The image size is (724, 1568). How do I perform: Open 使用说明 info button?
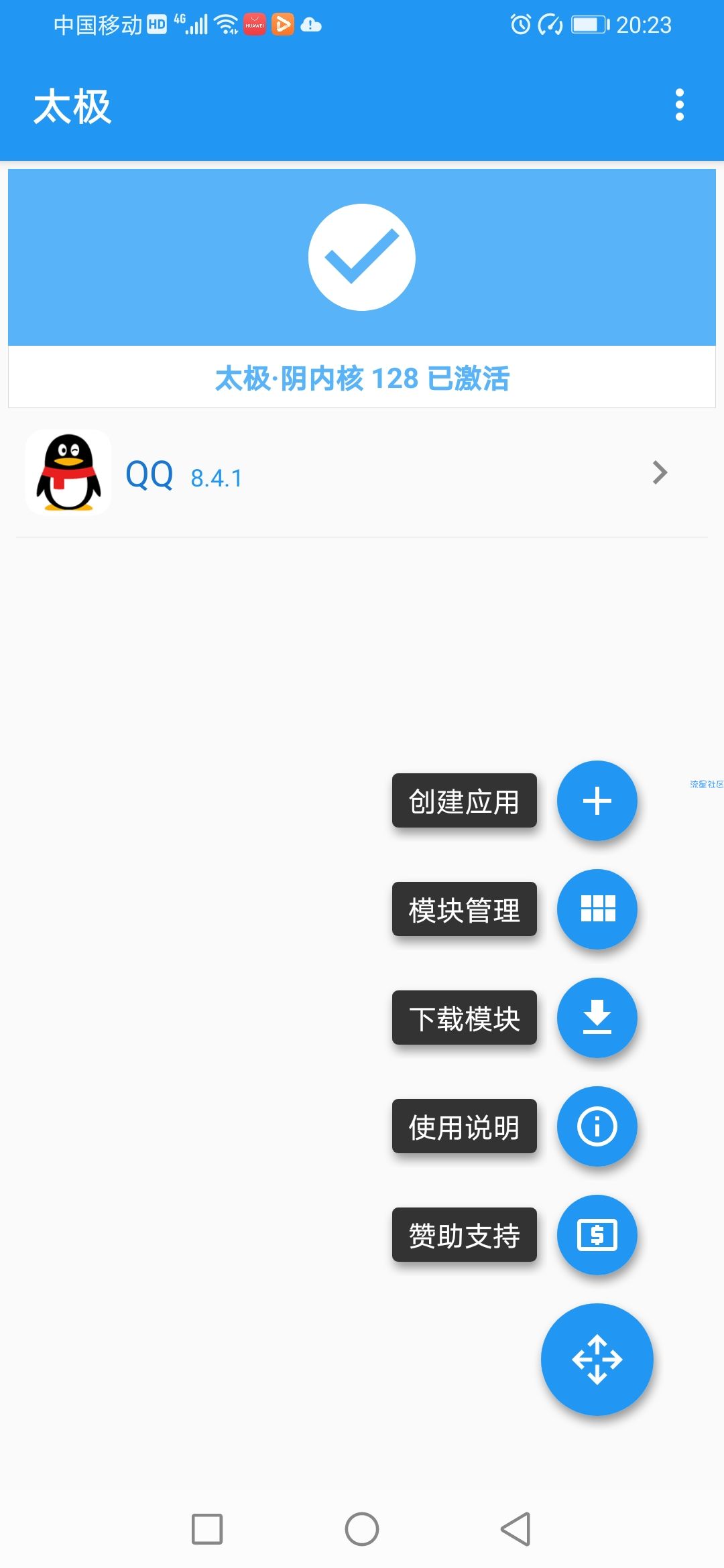pos(597,1126)
